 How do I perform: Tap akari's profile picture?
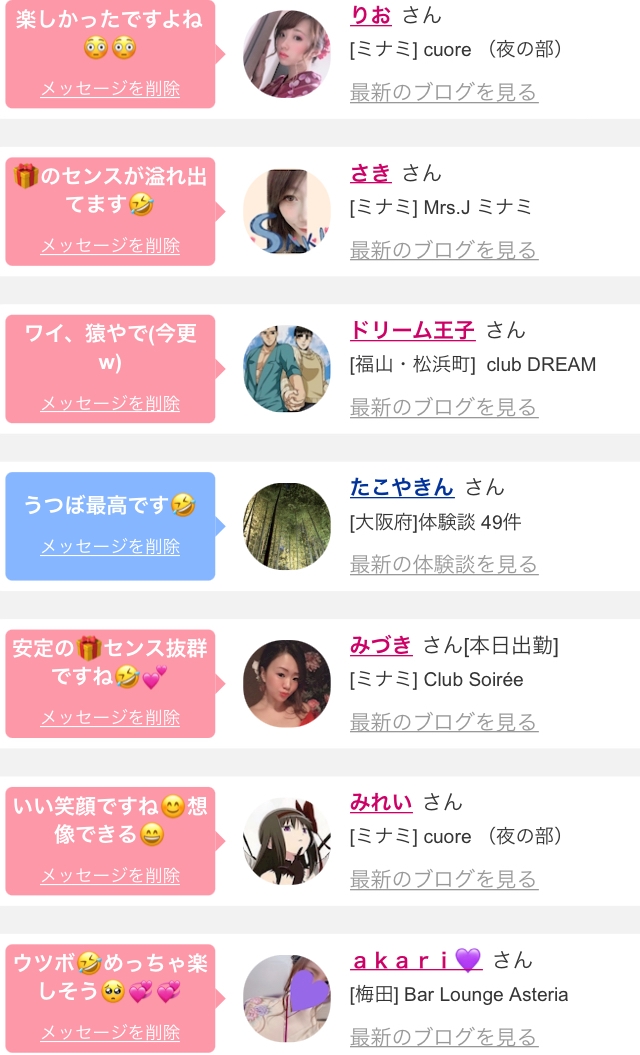[x=287, y=998]
